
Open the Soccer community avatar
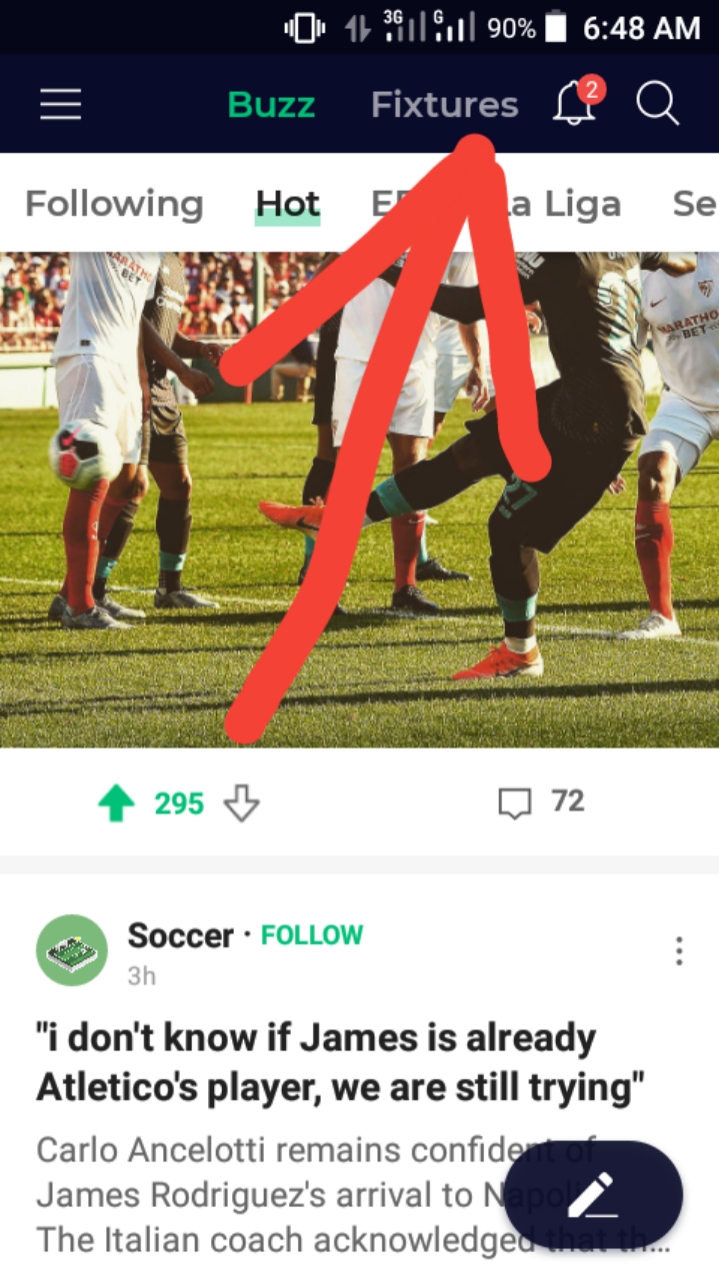point(72,950)
